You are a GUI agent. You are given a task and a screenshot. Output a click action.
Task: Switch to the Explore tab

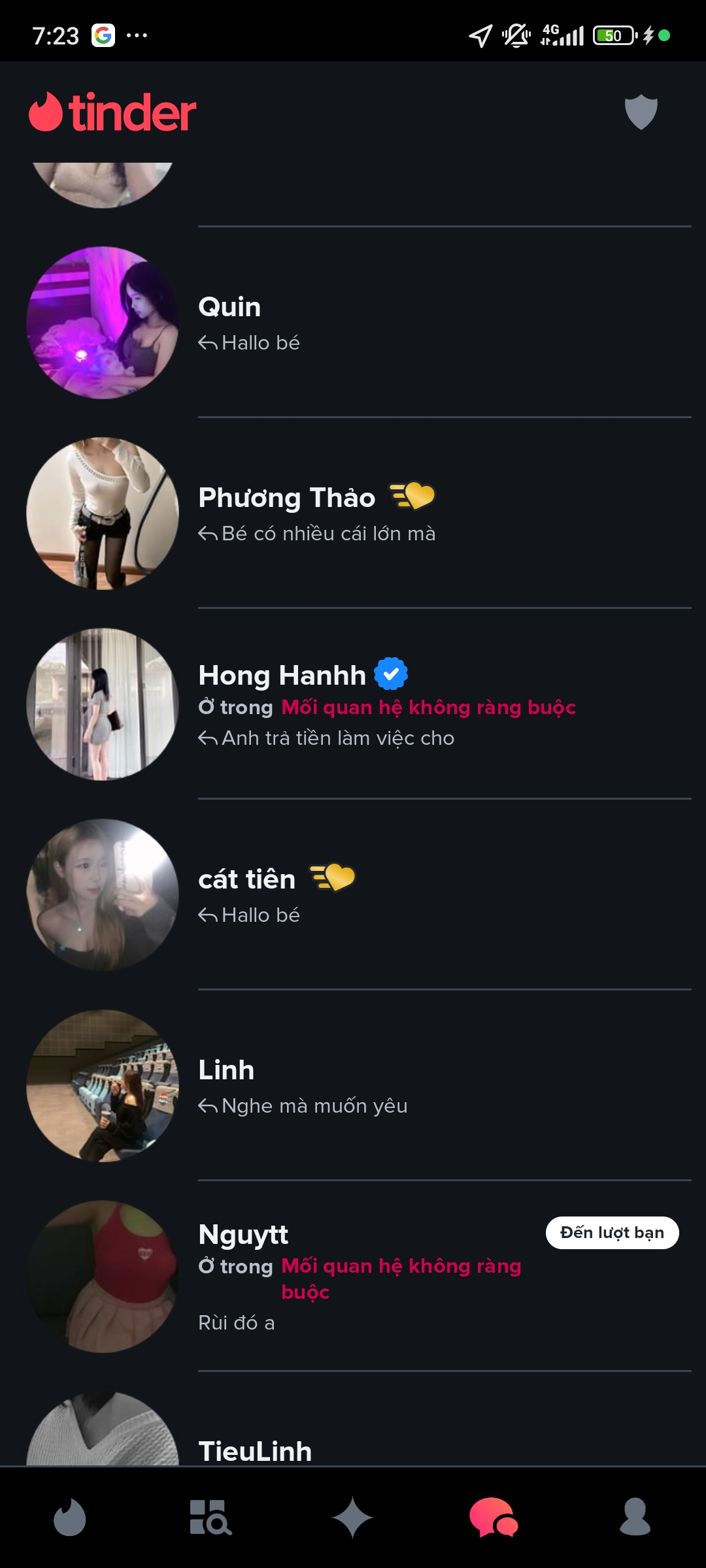point(210,1517)
